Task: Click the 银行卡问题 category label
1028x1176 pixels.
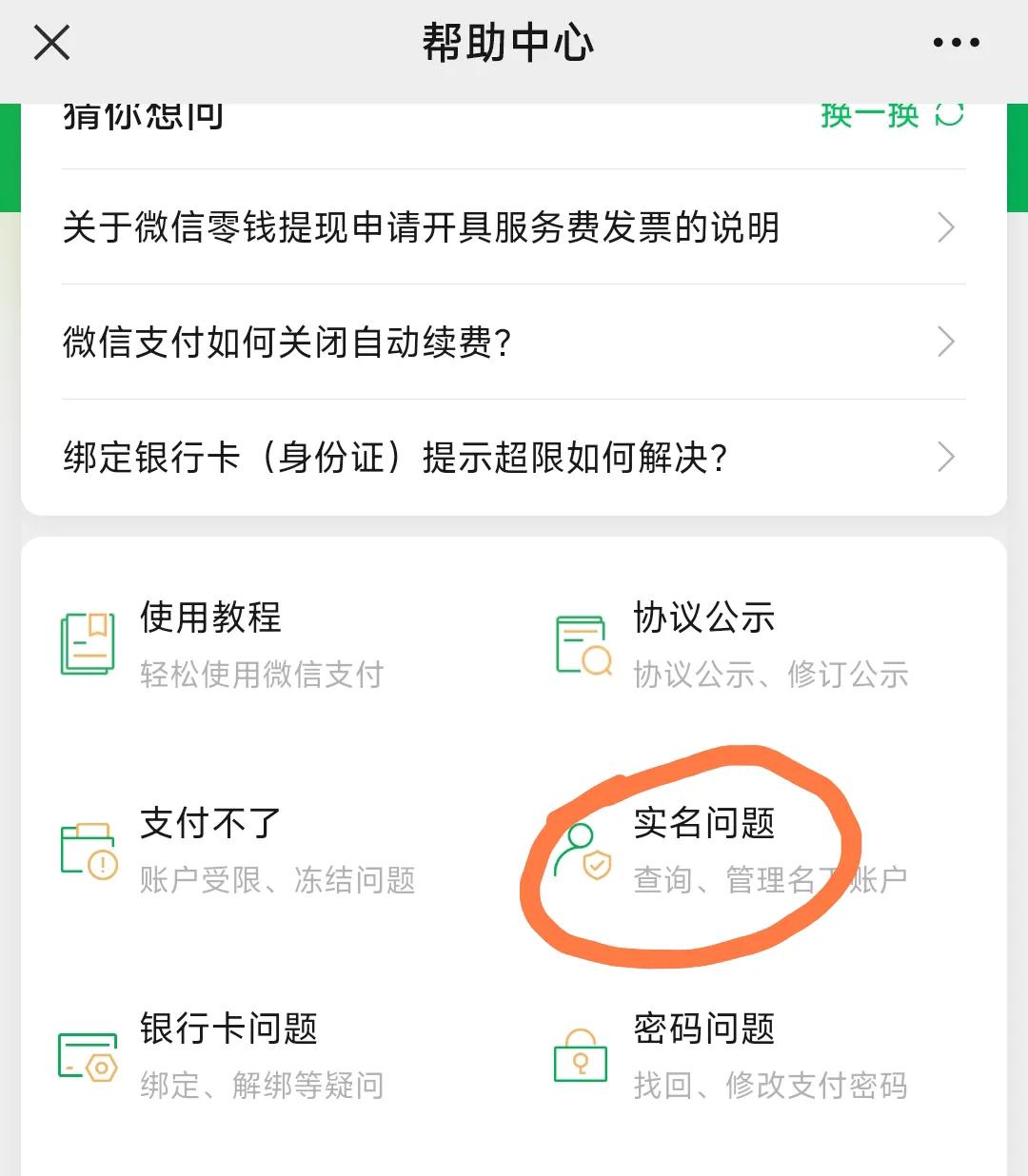Action: click(x=228, y=1029)
